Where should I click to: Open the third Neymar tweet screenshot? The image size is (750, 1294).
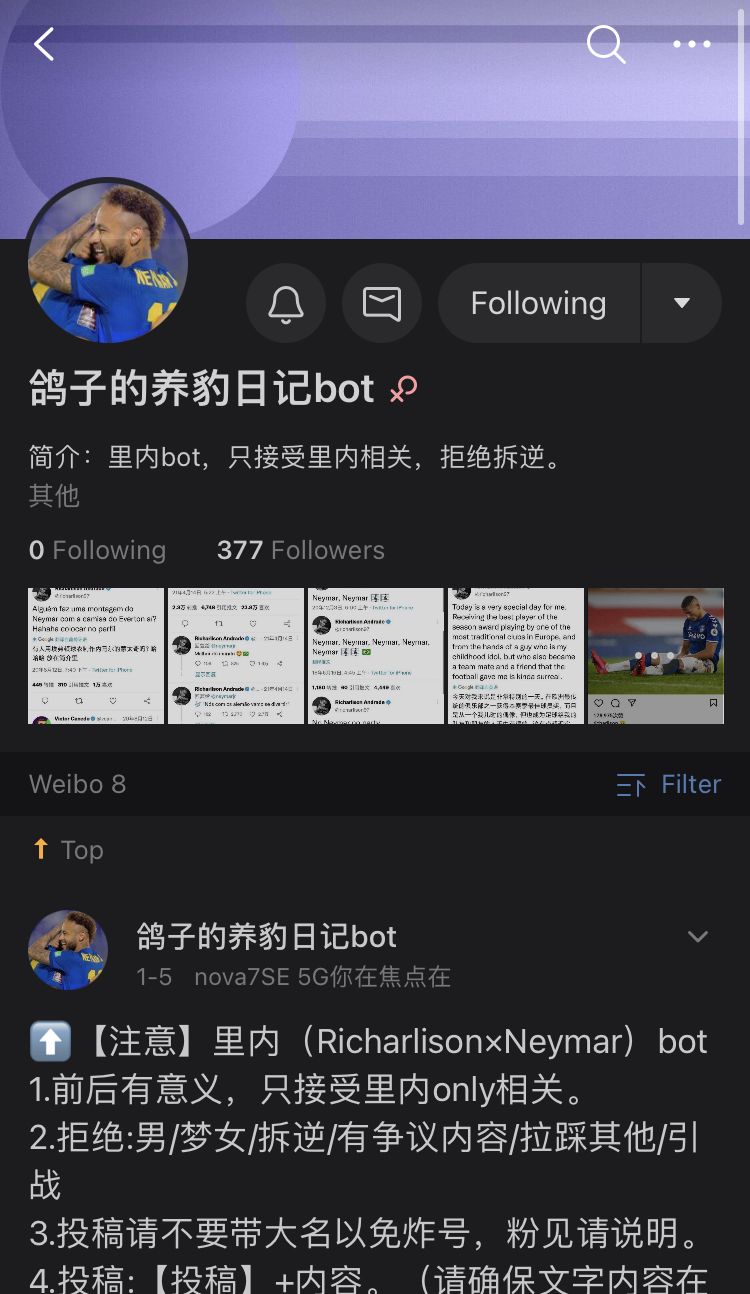[375, 656]
